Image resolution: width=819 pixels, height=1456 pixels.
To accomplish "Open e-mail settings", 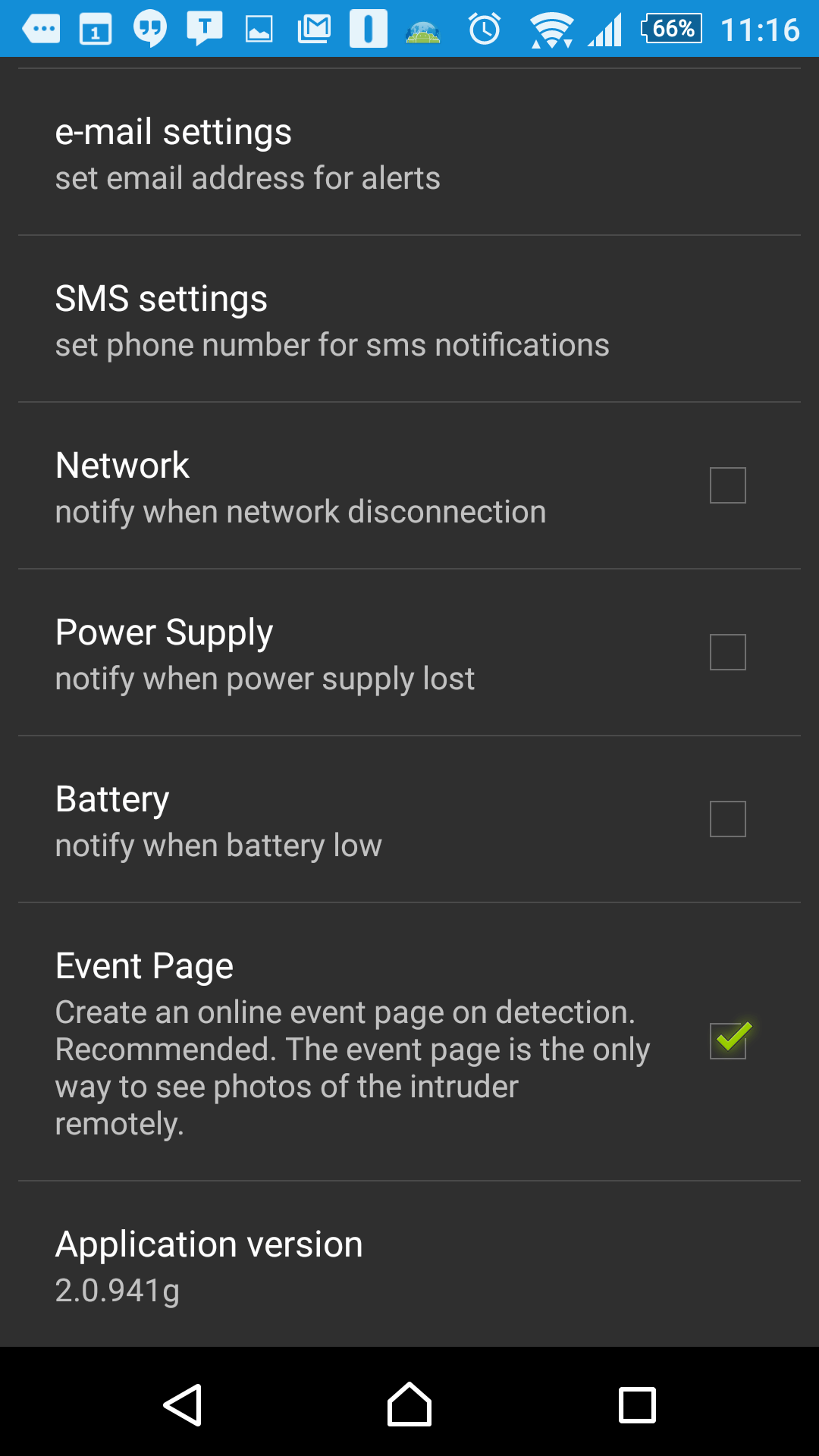I will pos(409,152).
